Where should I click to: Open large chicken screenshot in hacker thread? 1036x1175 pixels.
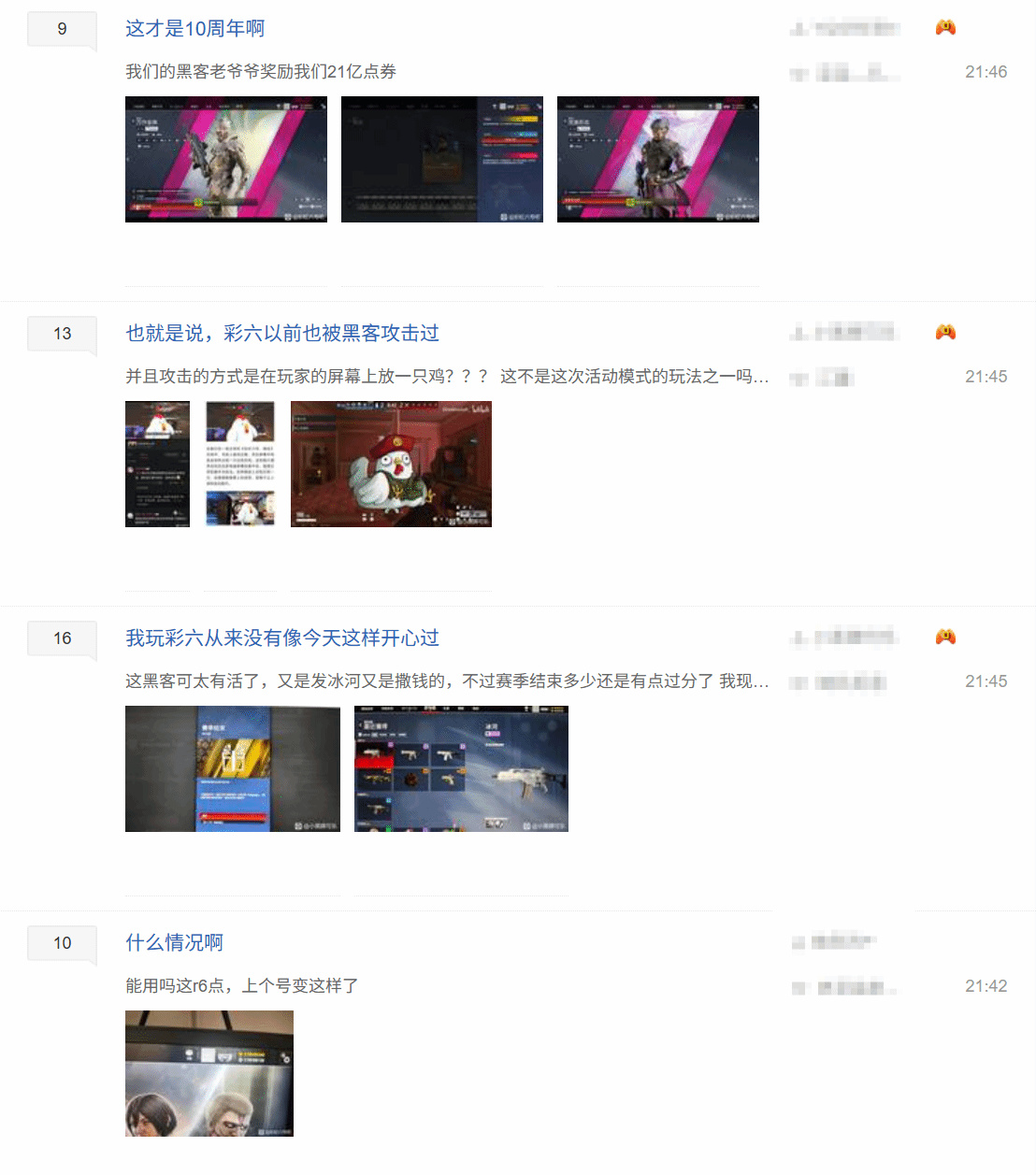391,464
